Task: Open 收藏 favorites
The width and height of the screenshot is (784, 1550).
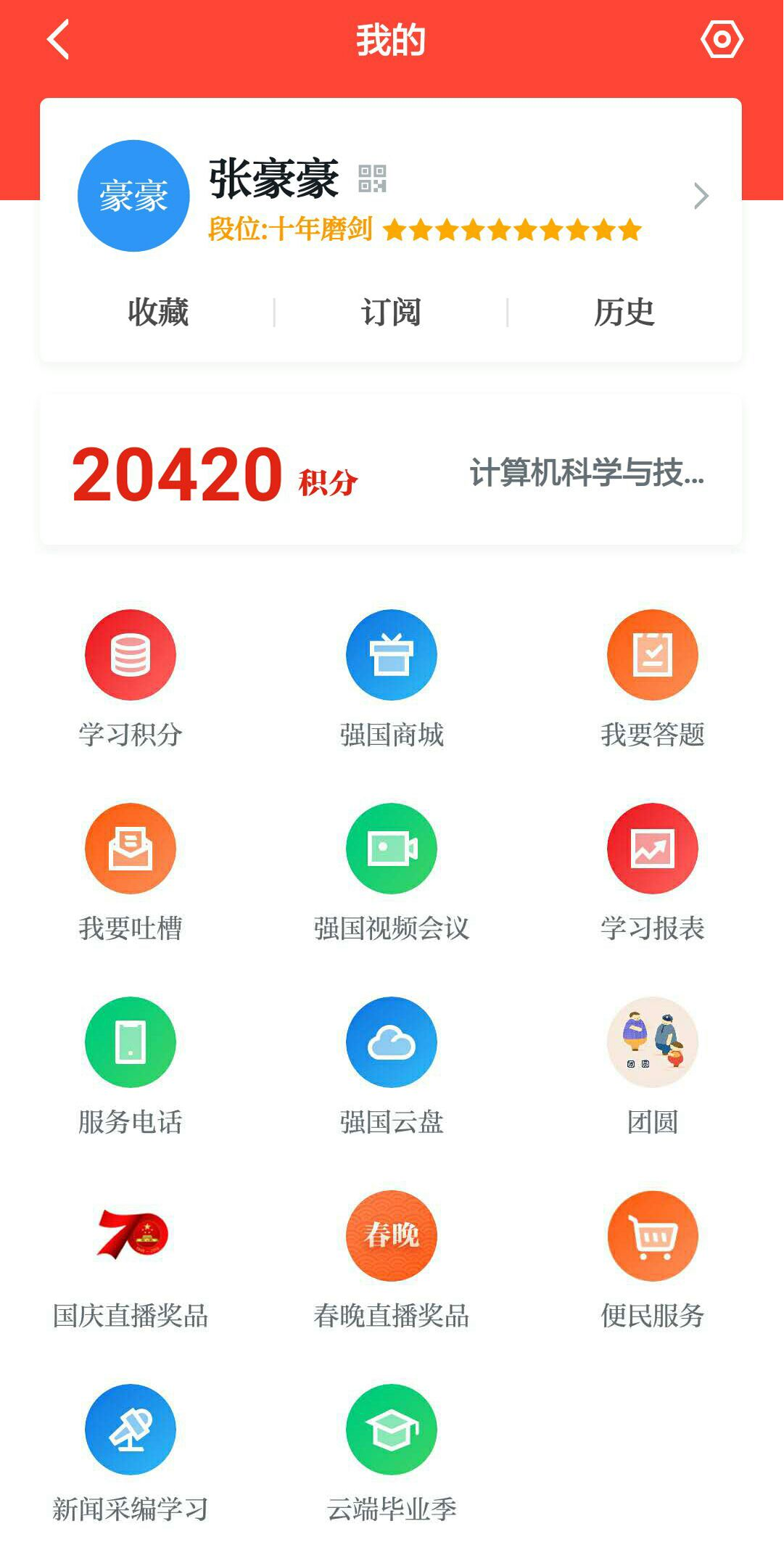Action: 158,313
